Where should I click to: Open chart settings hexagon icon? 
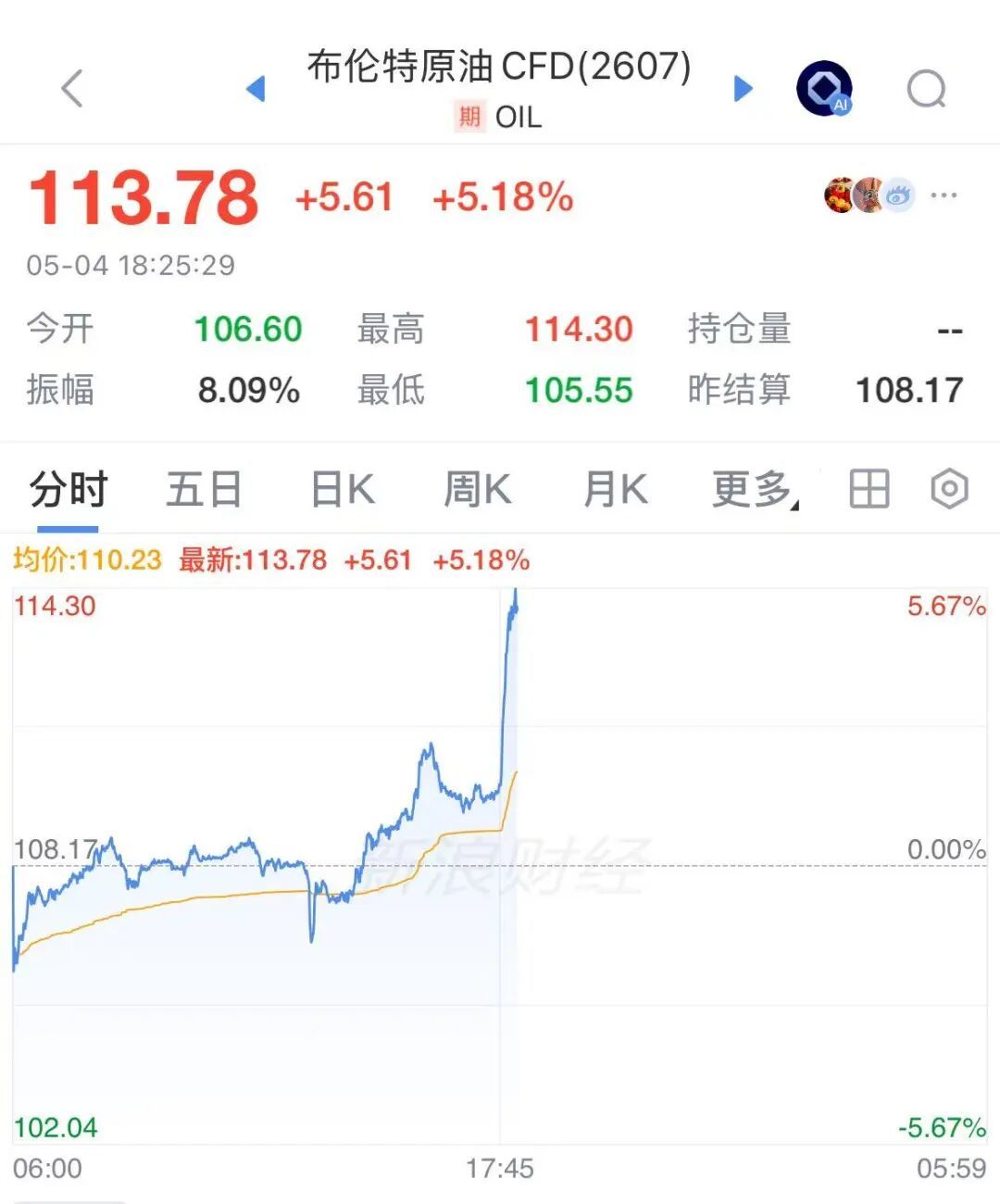[949, 489]
